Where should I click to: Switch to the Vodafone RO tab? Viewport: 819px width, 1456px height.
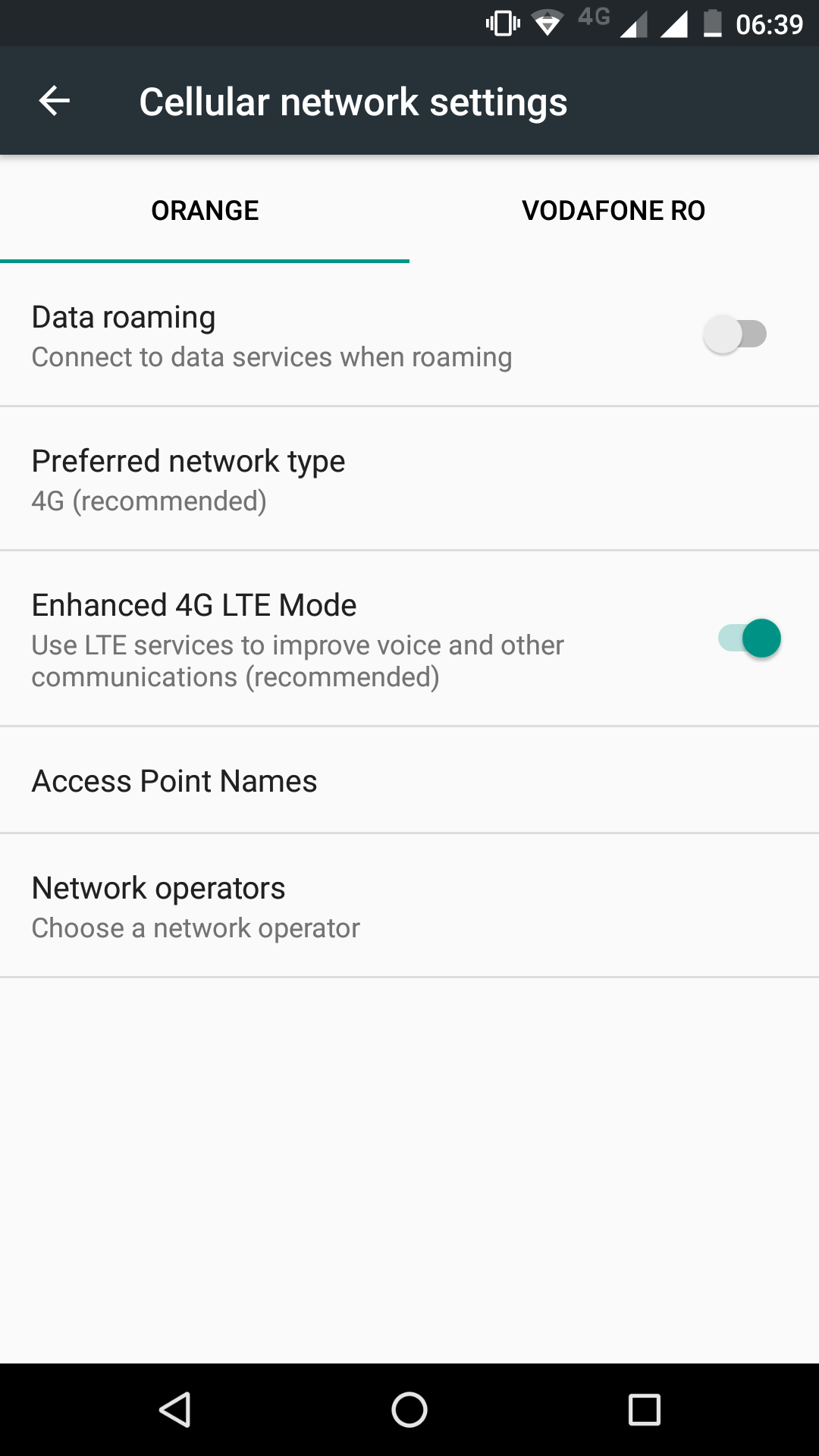613,211
